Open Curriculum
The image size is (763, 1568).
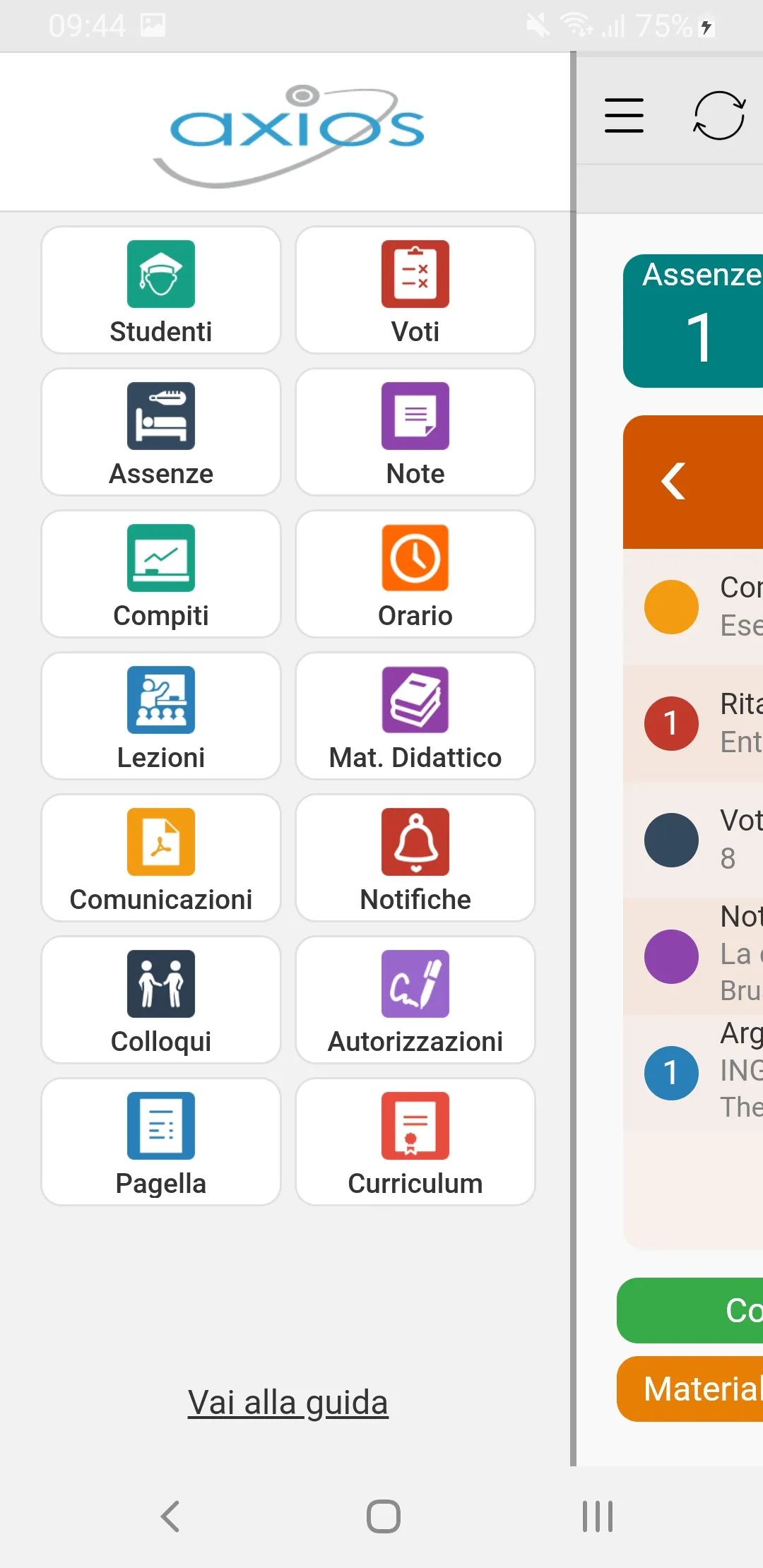coord(415,1142)
